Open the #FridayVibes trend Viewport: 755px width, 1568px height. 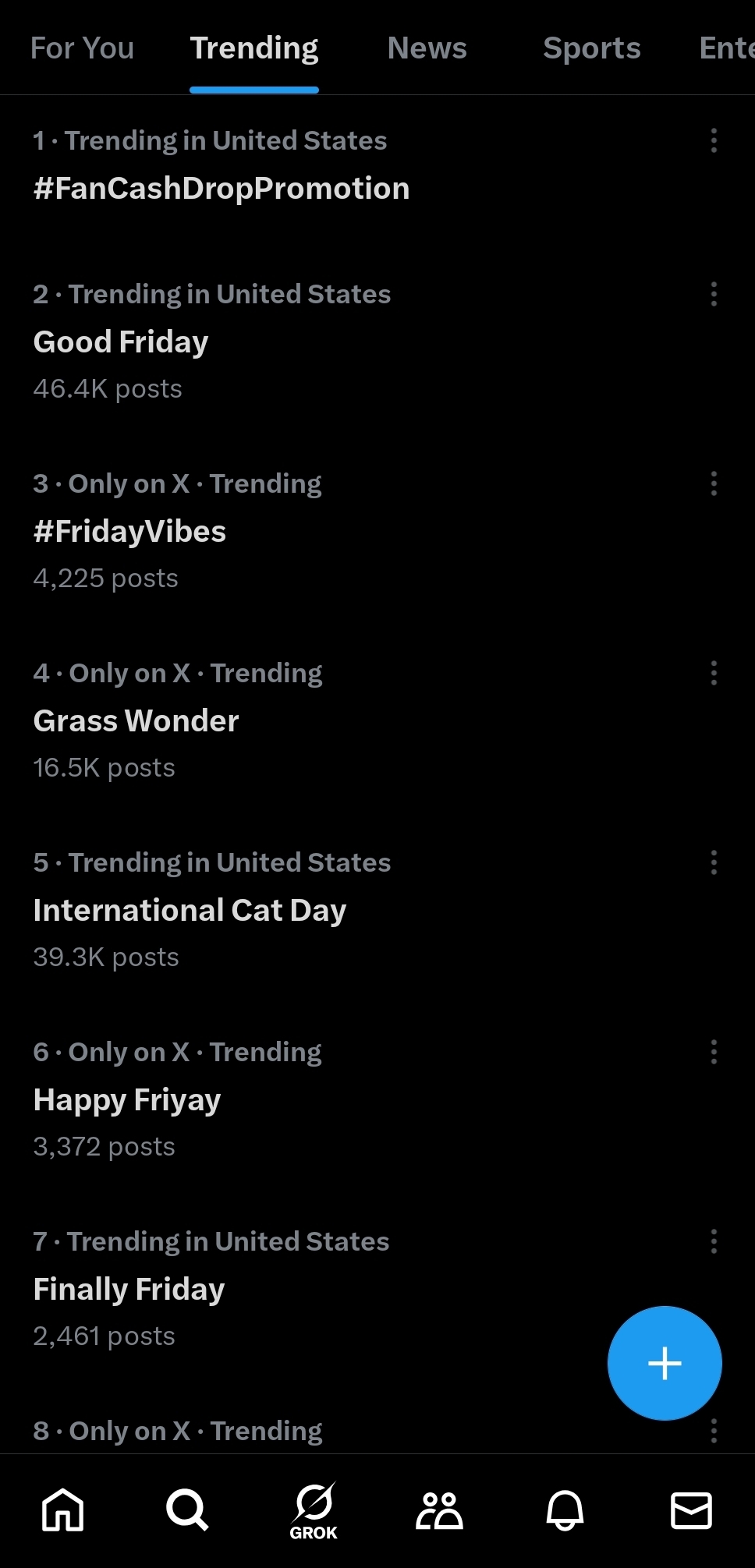[377, 531]
